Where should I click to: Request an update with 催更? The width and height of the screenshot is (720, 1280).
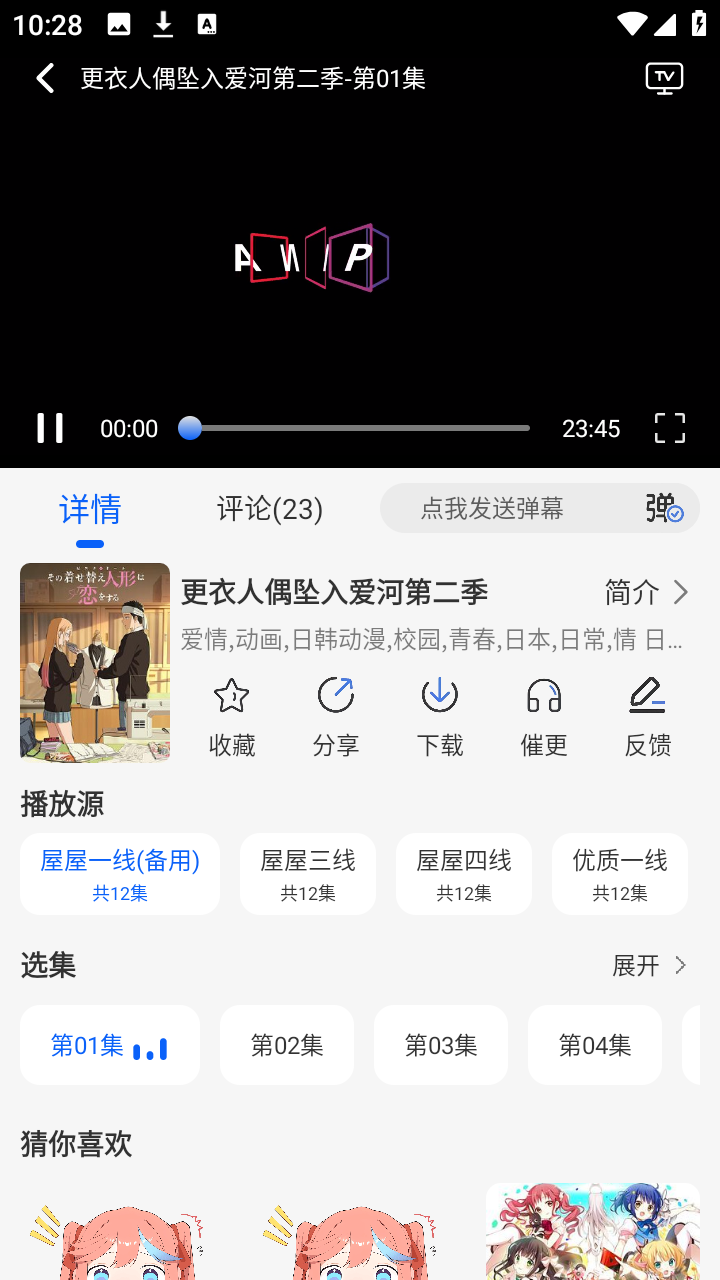click(544, 717)
